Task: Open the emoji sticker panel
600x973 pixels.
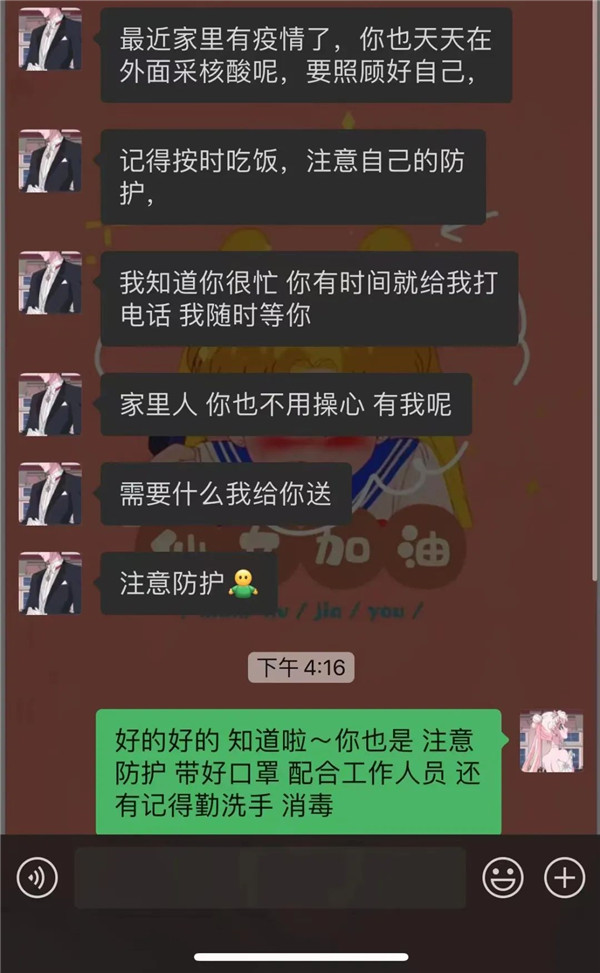Action: click(503, 878)
